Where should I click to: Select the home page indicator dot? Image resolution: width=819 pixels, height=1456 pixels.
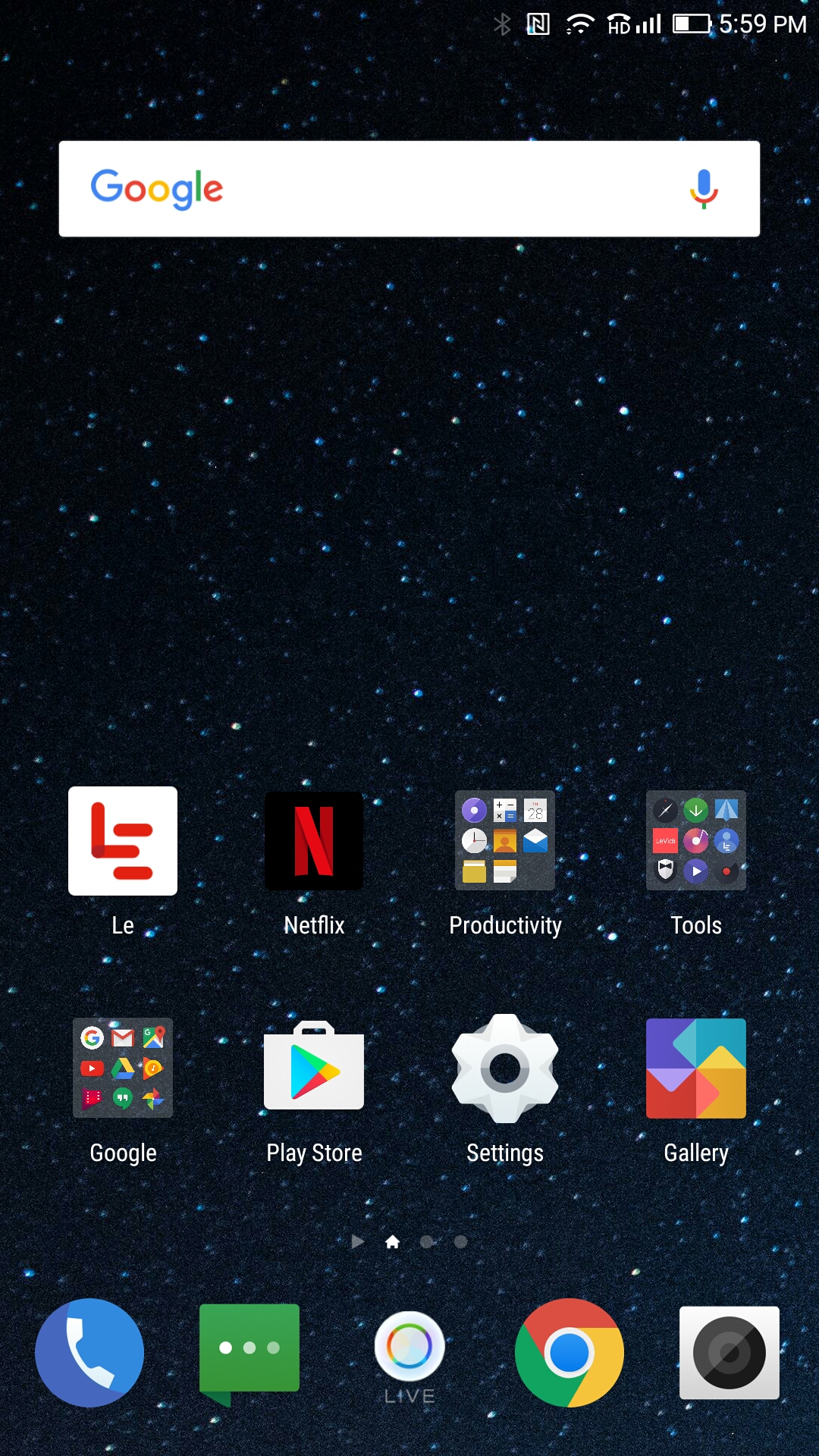click(392, 1241)
